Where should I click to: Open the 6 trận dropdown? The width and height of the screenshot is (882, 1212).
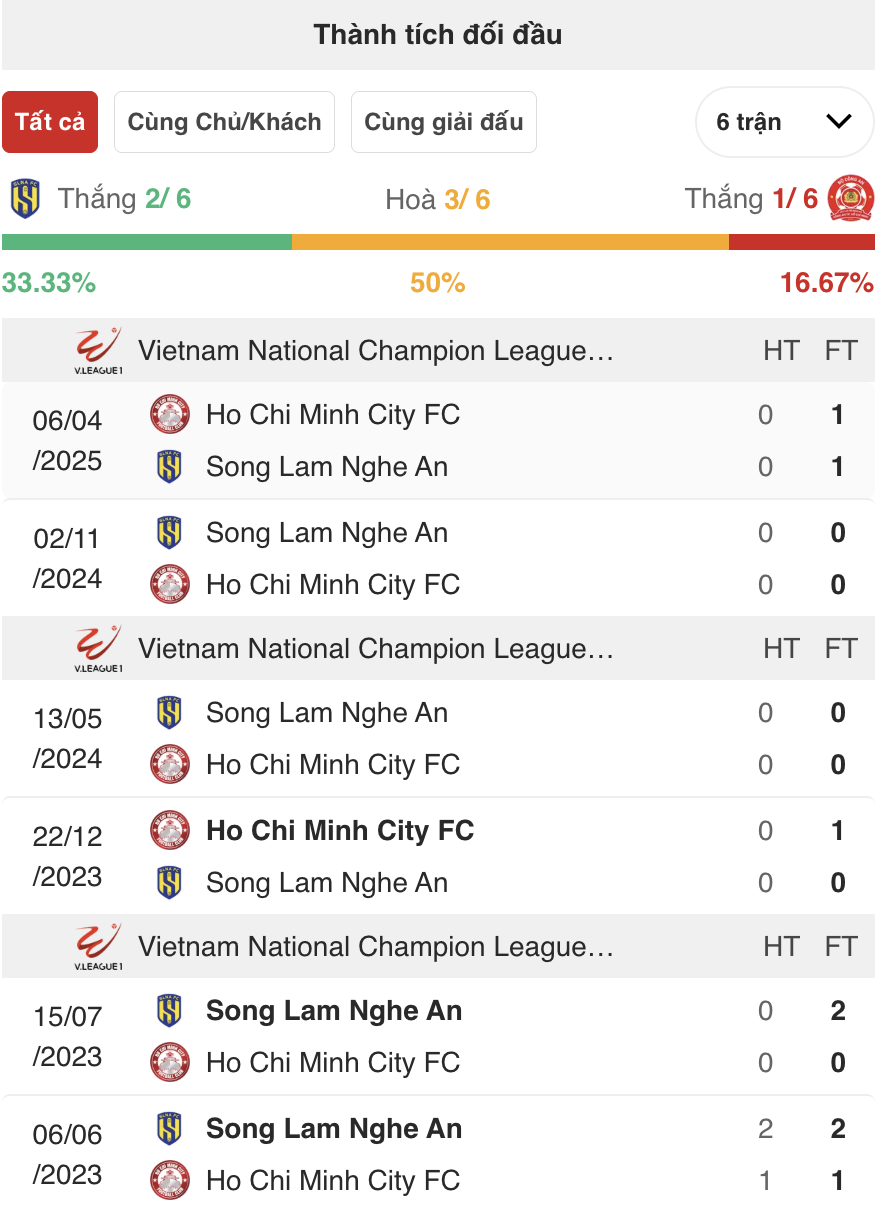tap(784, 121)
